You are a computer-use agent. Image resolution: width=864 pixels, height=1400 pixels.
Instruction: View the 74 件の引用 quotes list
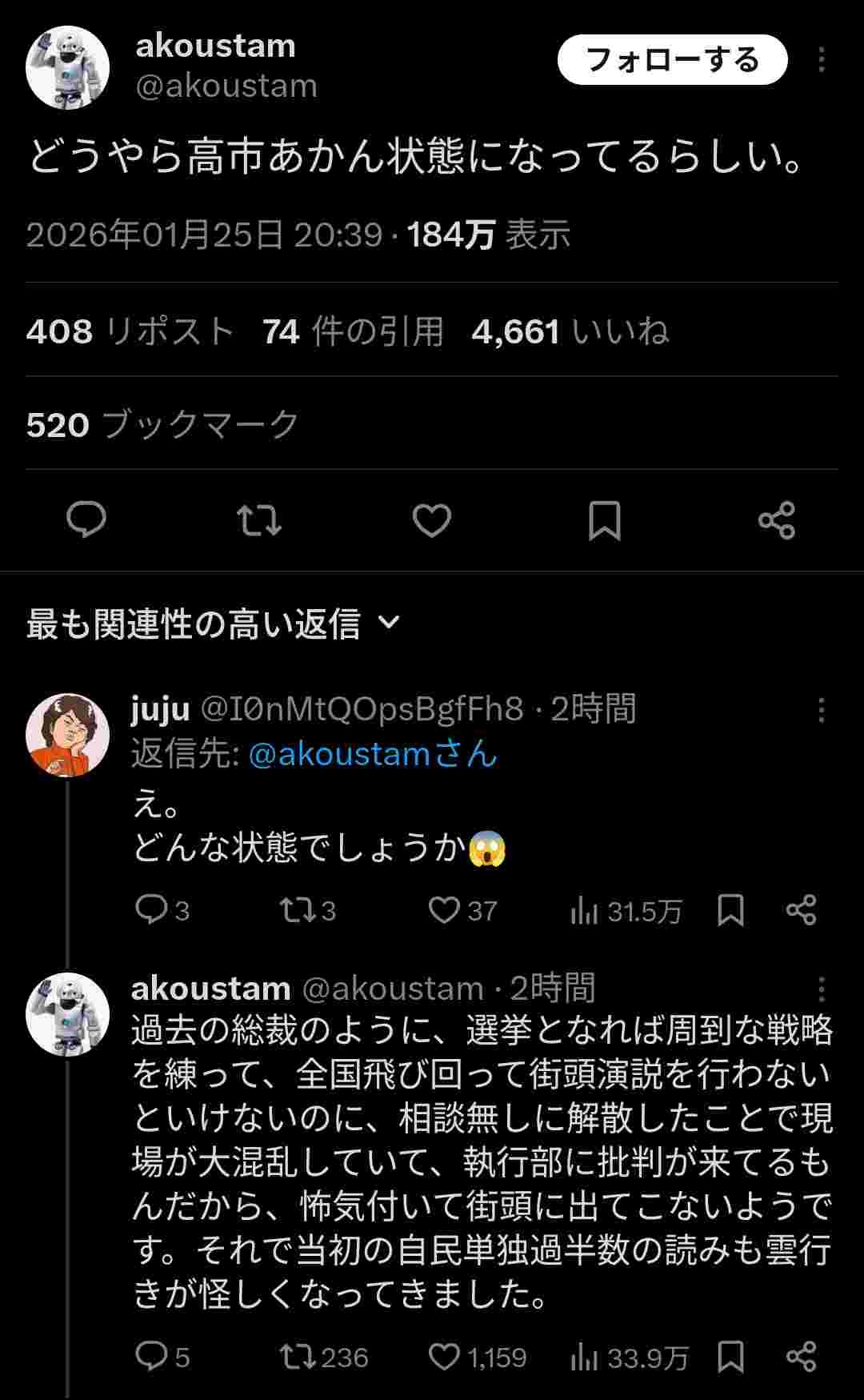pos(353,331)
